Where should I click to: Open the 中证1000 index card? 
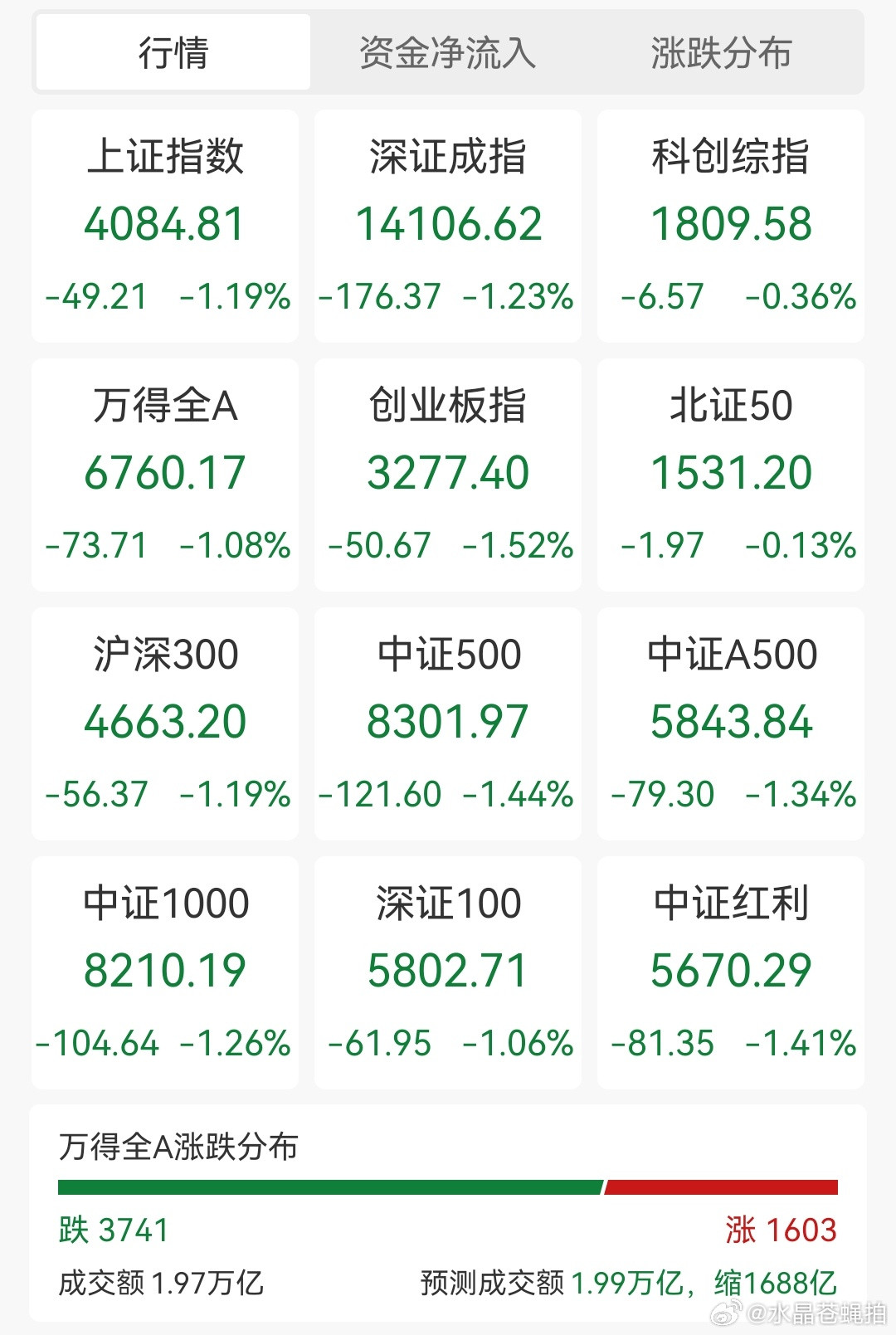click(x=165, y=972)
